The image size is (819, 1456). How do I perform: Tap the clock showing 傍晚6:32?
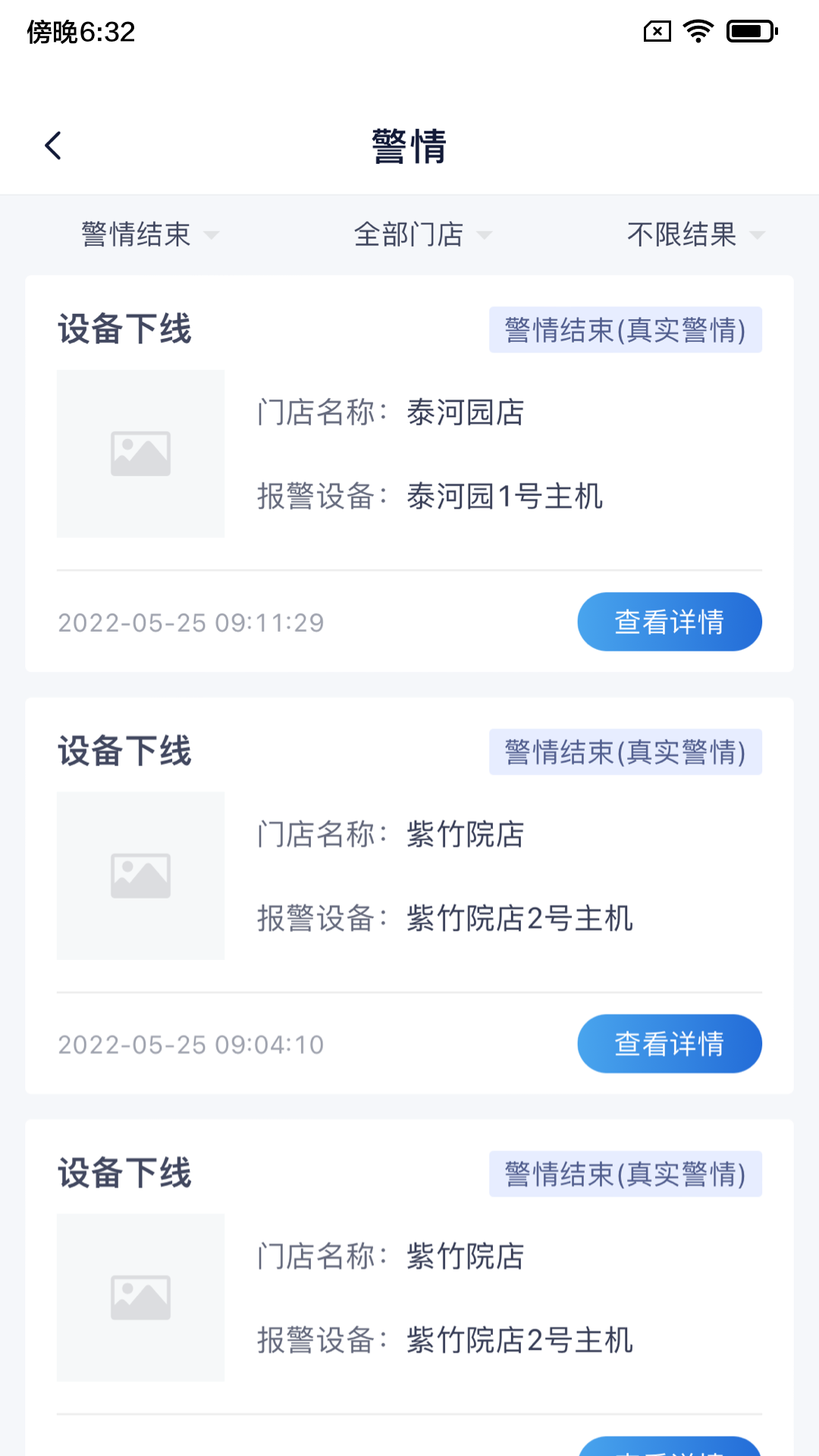click(x=78, y=32)
